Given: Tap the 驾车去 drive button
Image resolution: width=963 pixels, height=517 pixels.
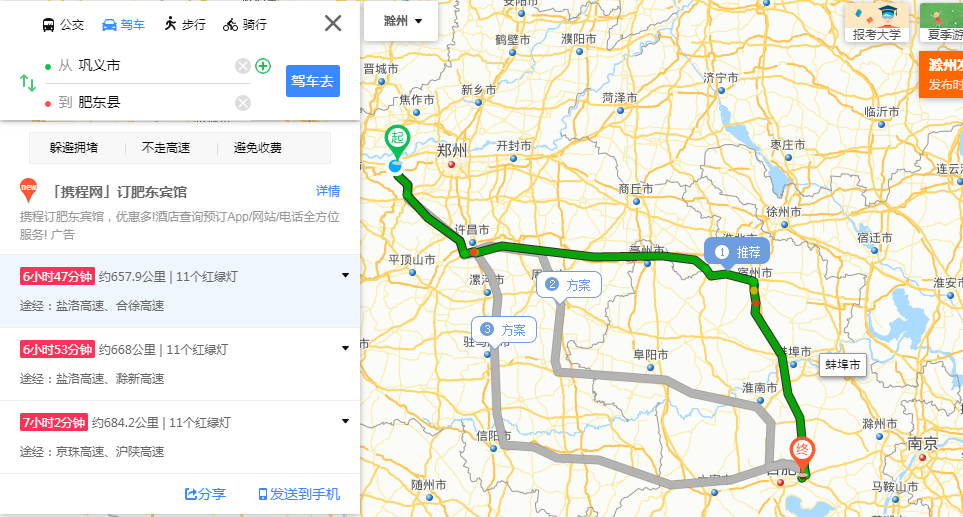Looking at the screenshot, I should [x=312, y=81].
